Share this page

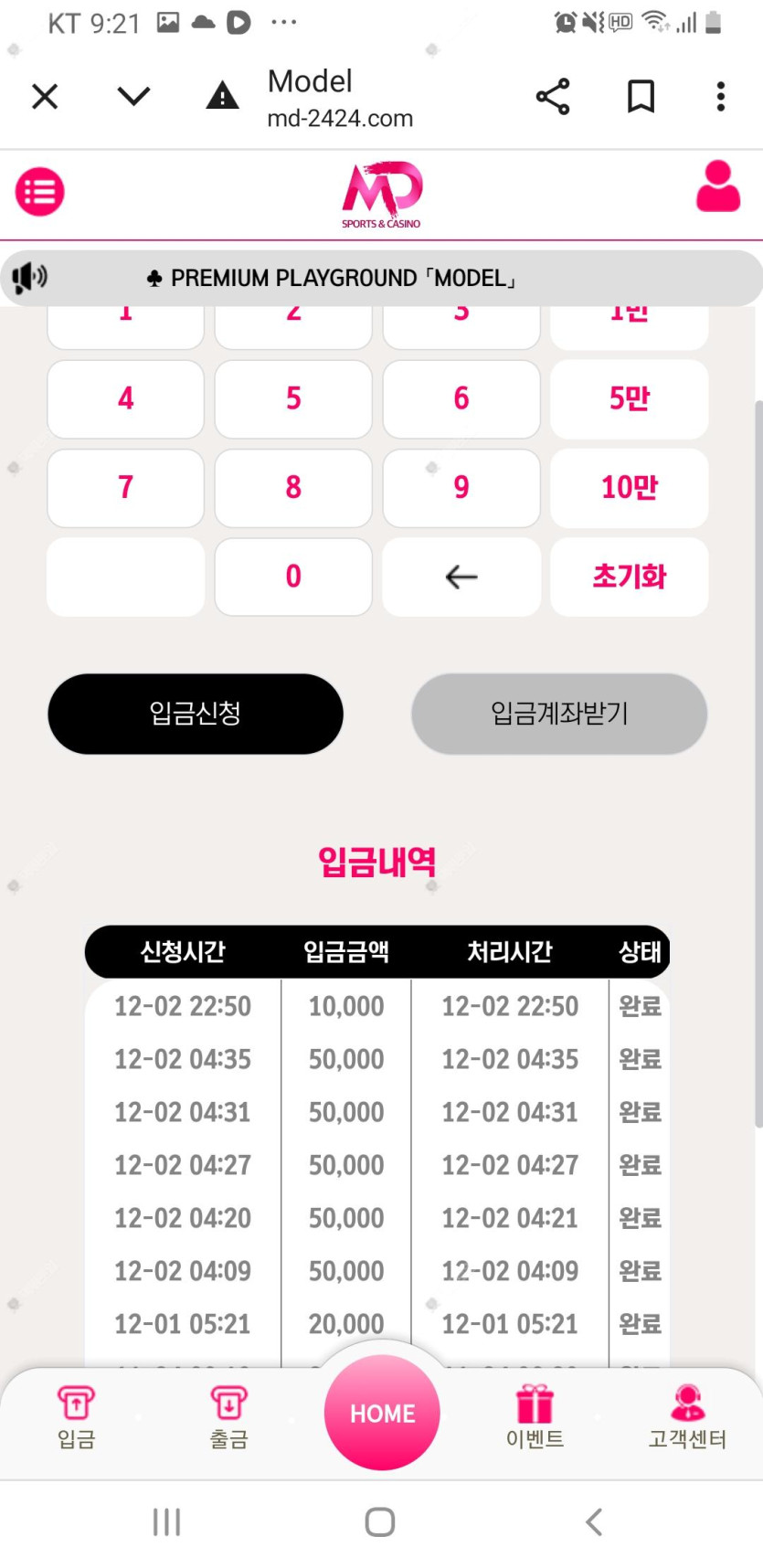[x=552, y=96]
